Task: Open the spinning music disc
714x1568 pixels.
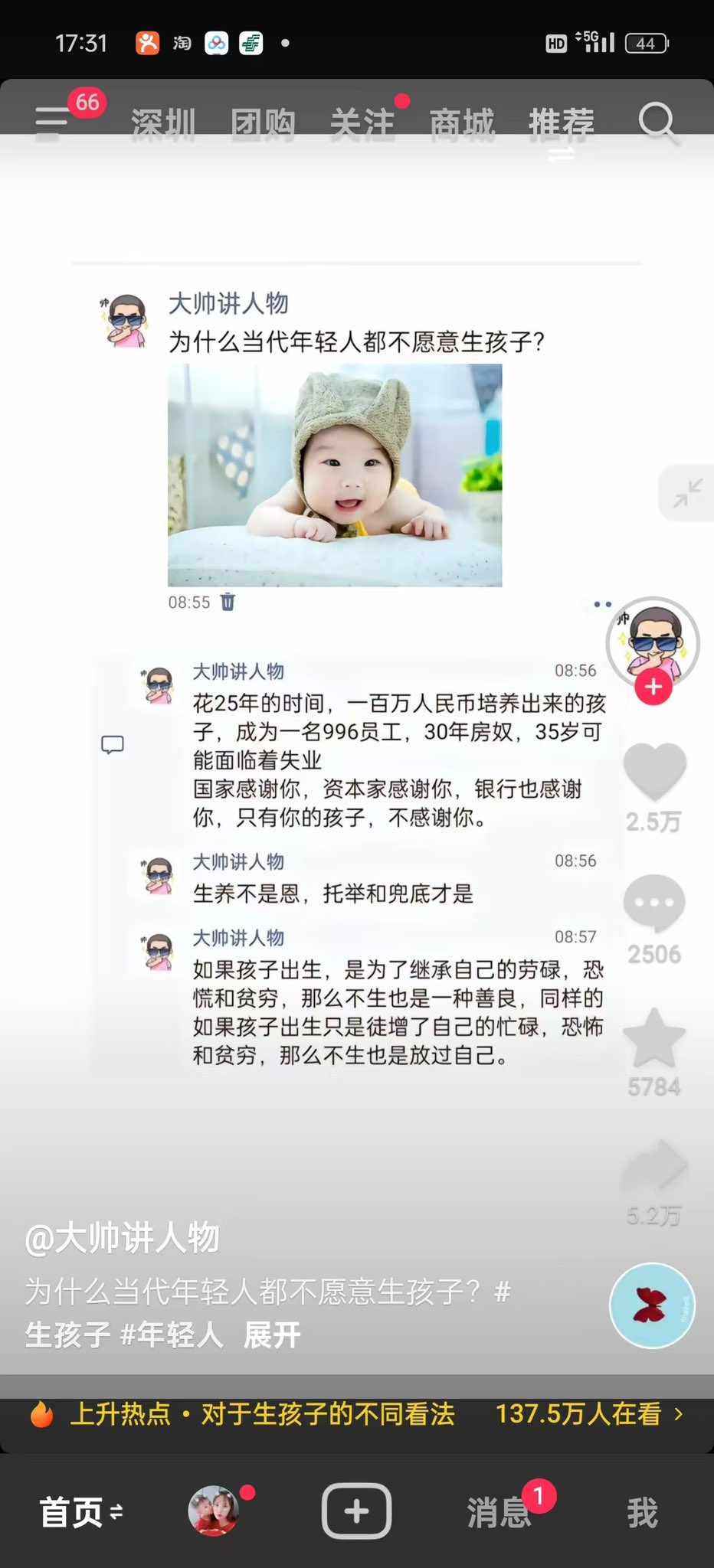Action: (652, 1305)
